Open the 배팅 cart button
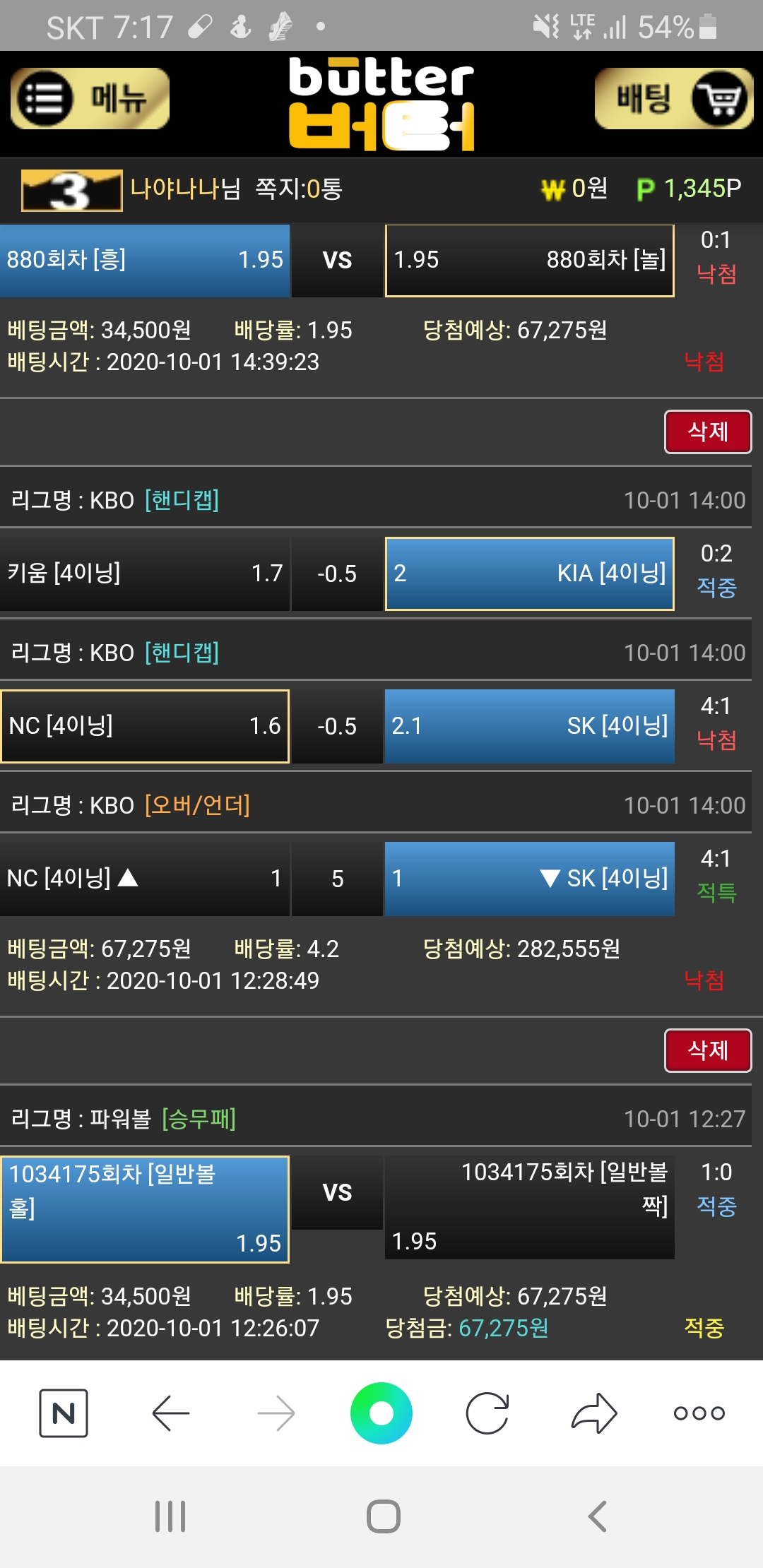The width and height of the screenshot is (763, 1568). (x=673, y=99)
